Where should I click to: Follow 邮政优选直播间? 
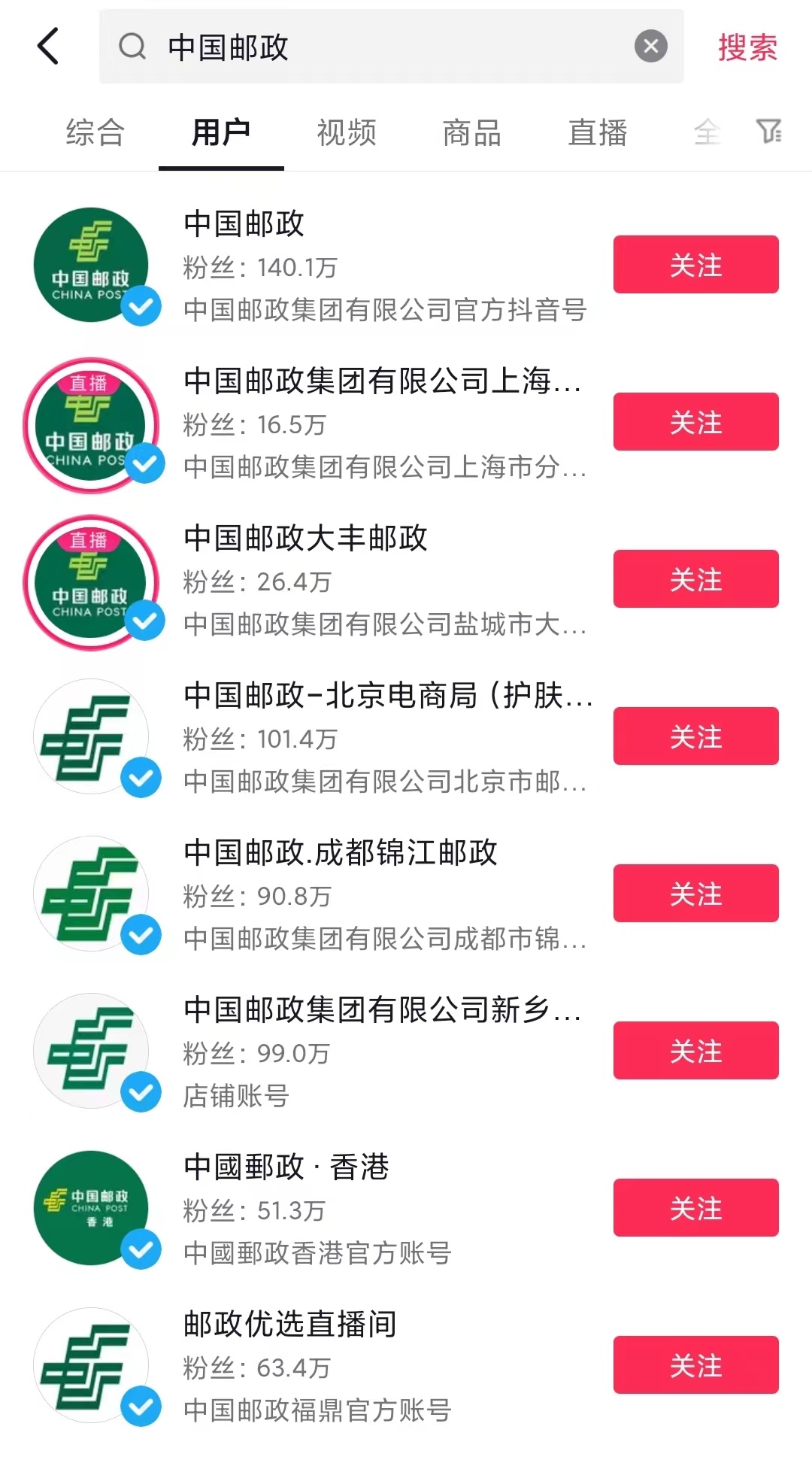pos(696,1365)
